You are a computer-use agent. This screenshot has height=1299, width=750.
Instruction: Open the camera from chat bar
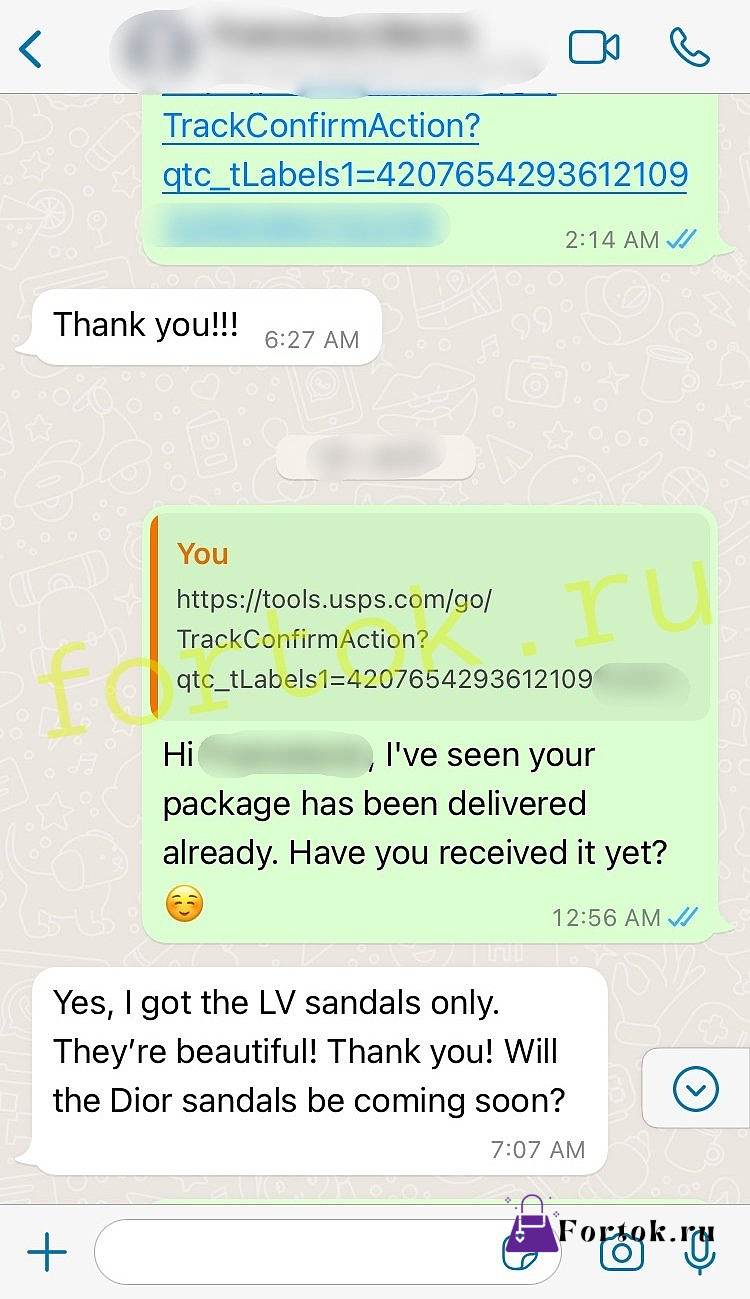coord(621,1252)
